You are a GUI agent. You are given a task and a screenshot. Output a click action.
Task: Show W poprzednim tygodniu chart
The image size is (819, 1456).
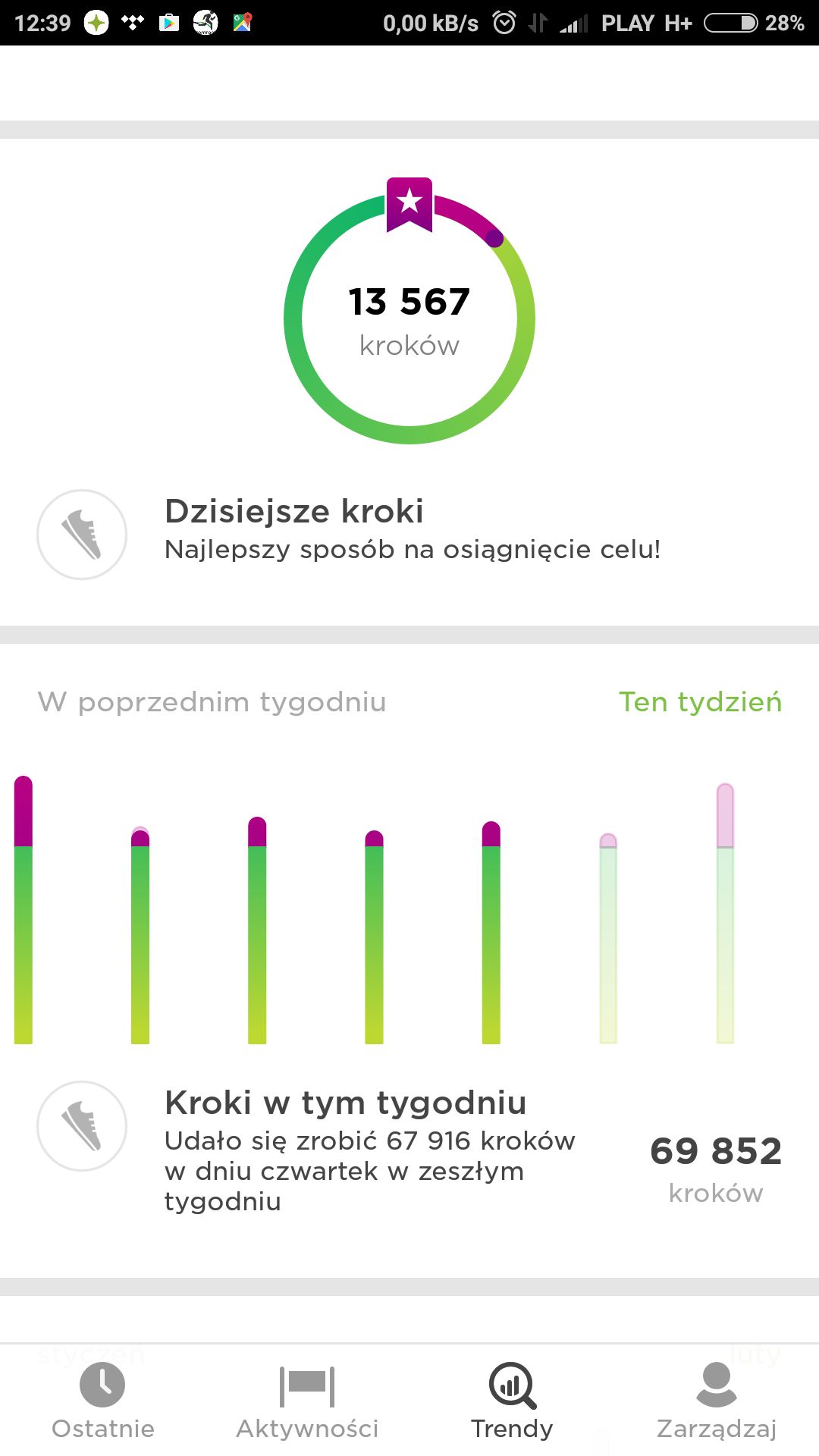[212, 702]
